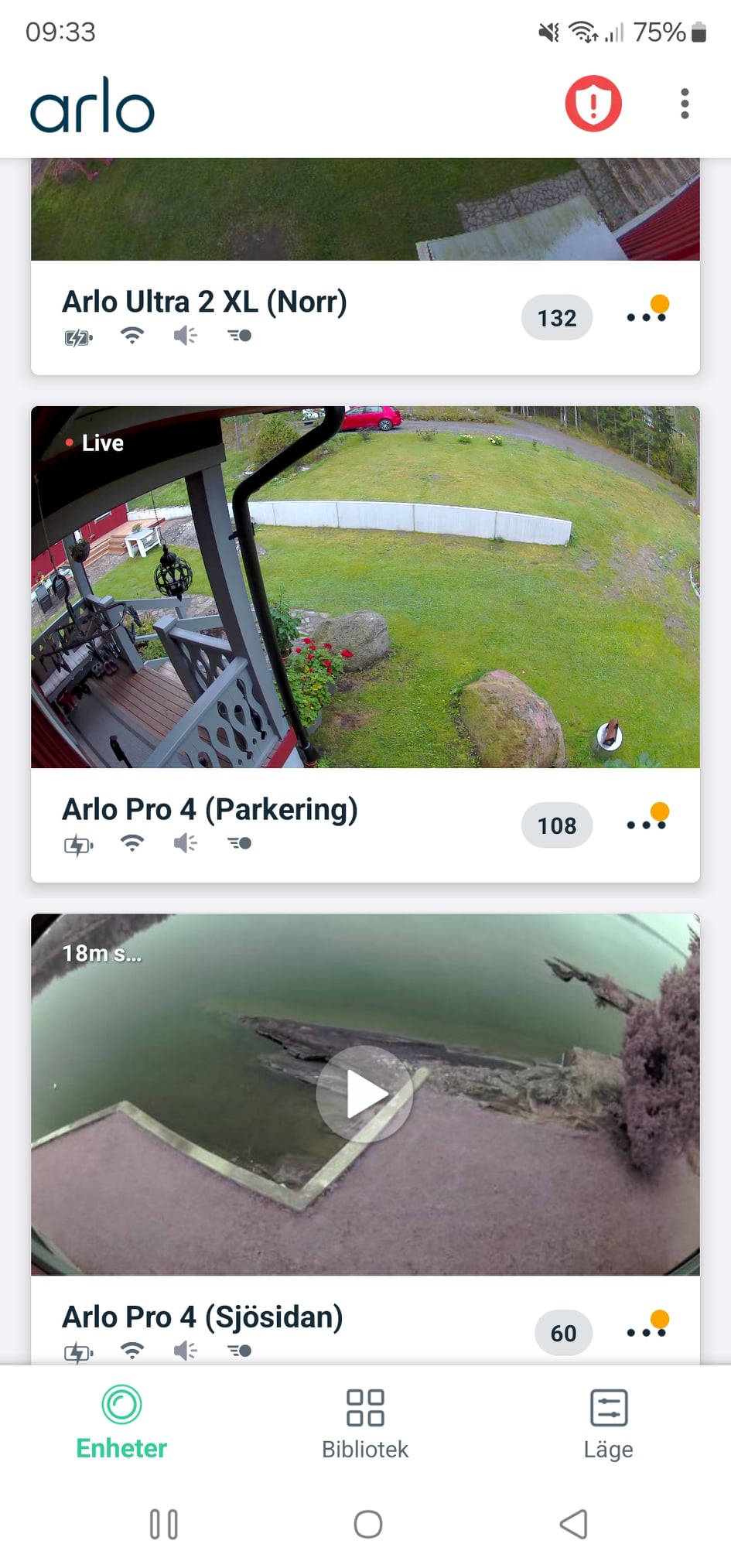Tap the WiFi icon for Arlo Pro 4 (Sjösidan)

click(132, 1351)
